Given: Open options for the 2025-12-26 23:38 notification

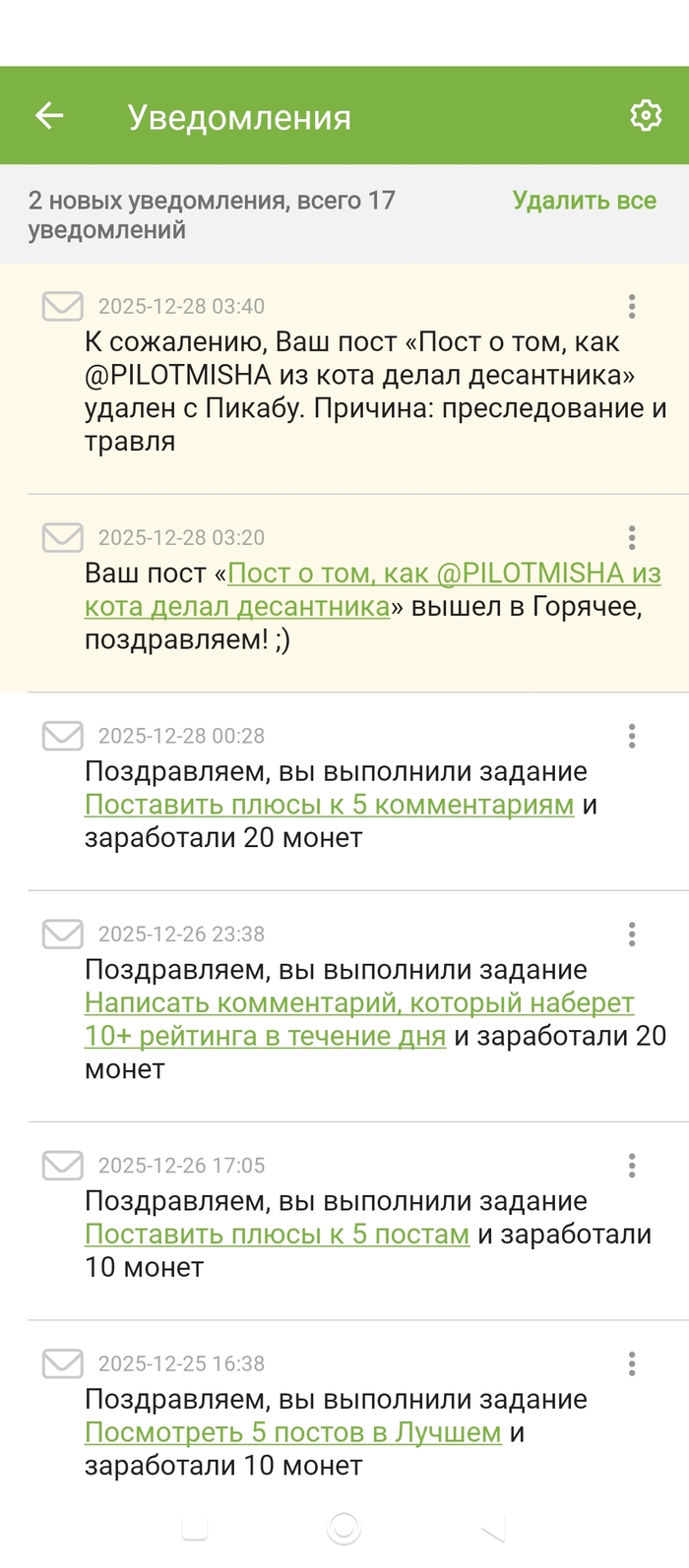Looking at the screenshot, I should click(632, 934).
